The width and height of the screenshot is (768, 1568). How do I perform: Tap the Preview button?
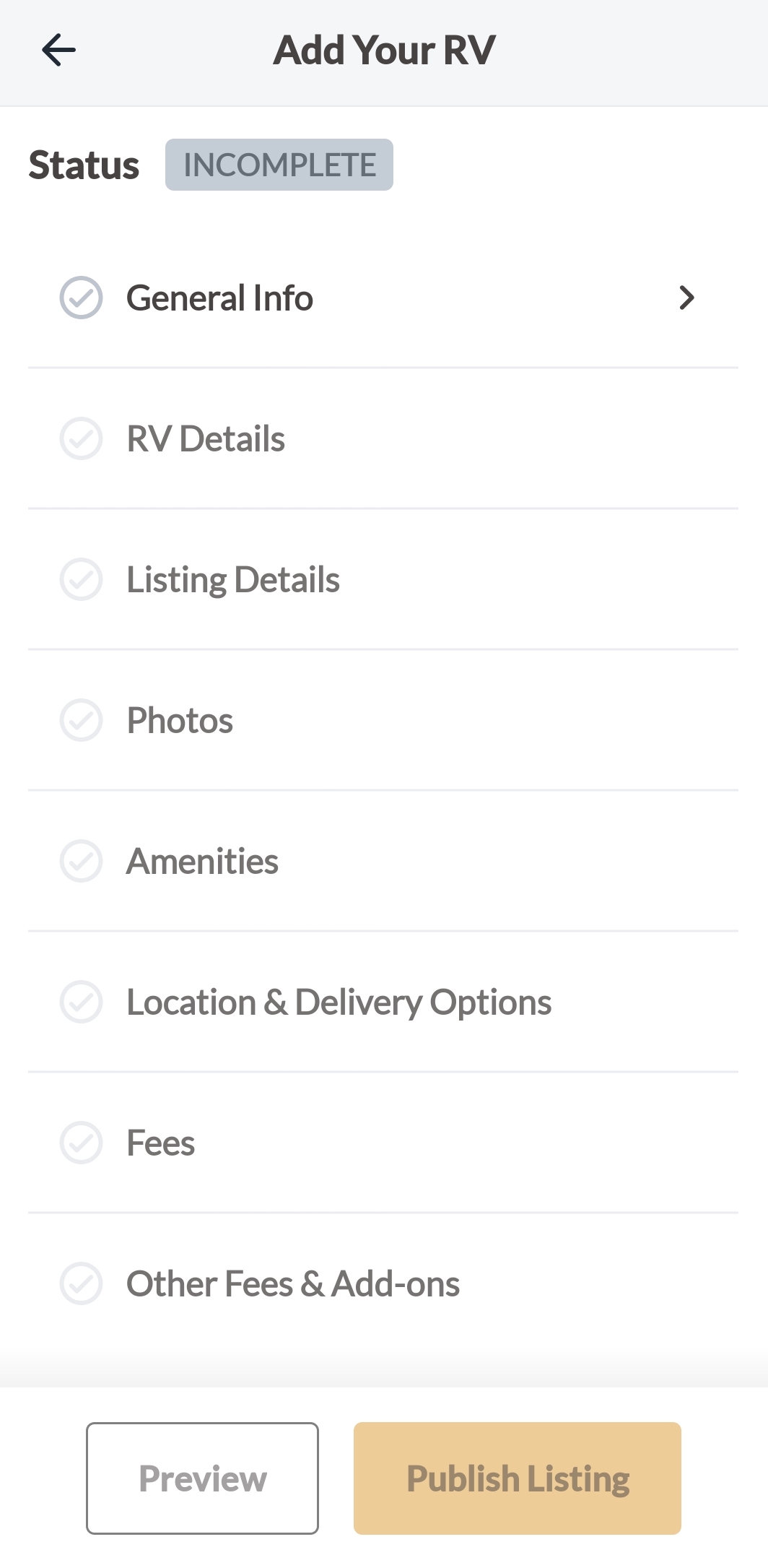[x=202, y=1478]
